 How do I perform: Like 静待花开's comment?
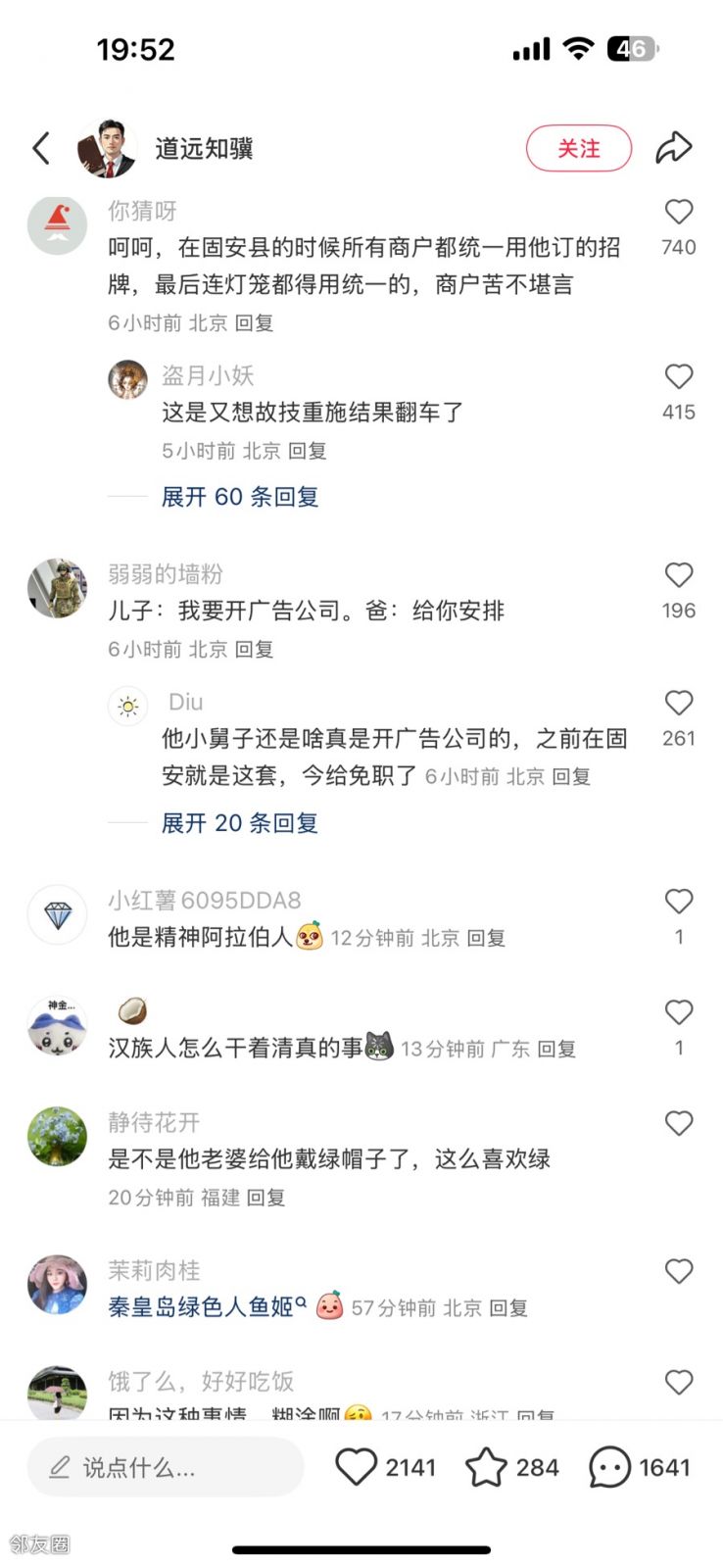pyautogui.click(x=678, y=1124)
